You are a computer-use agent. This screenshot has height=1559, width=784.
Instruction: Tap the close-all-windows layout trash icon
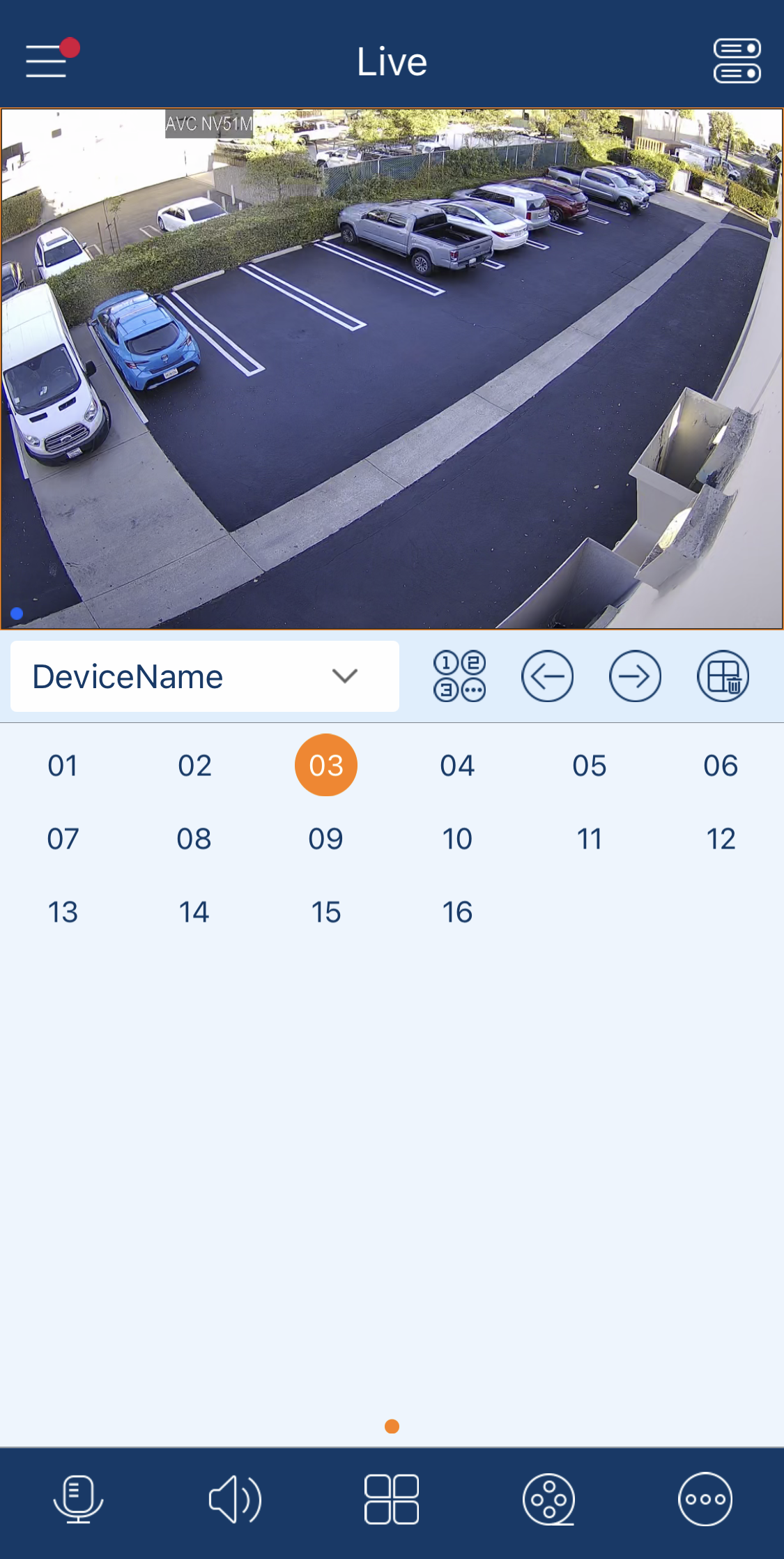click(723, 676)
